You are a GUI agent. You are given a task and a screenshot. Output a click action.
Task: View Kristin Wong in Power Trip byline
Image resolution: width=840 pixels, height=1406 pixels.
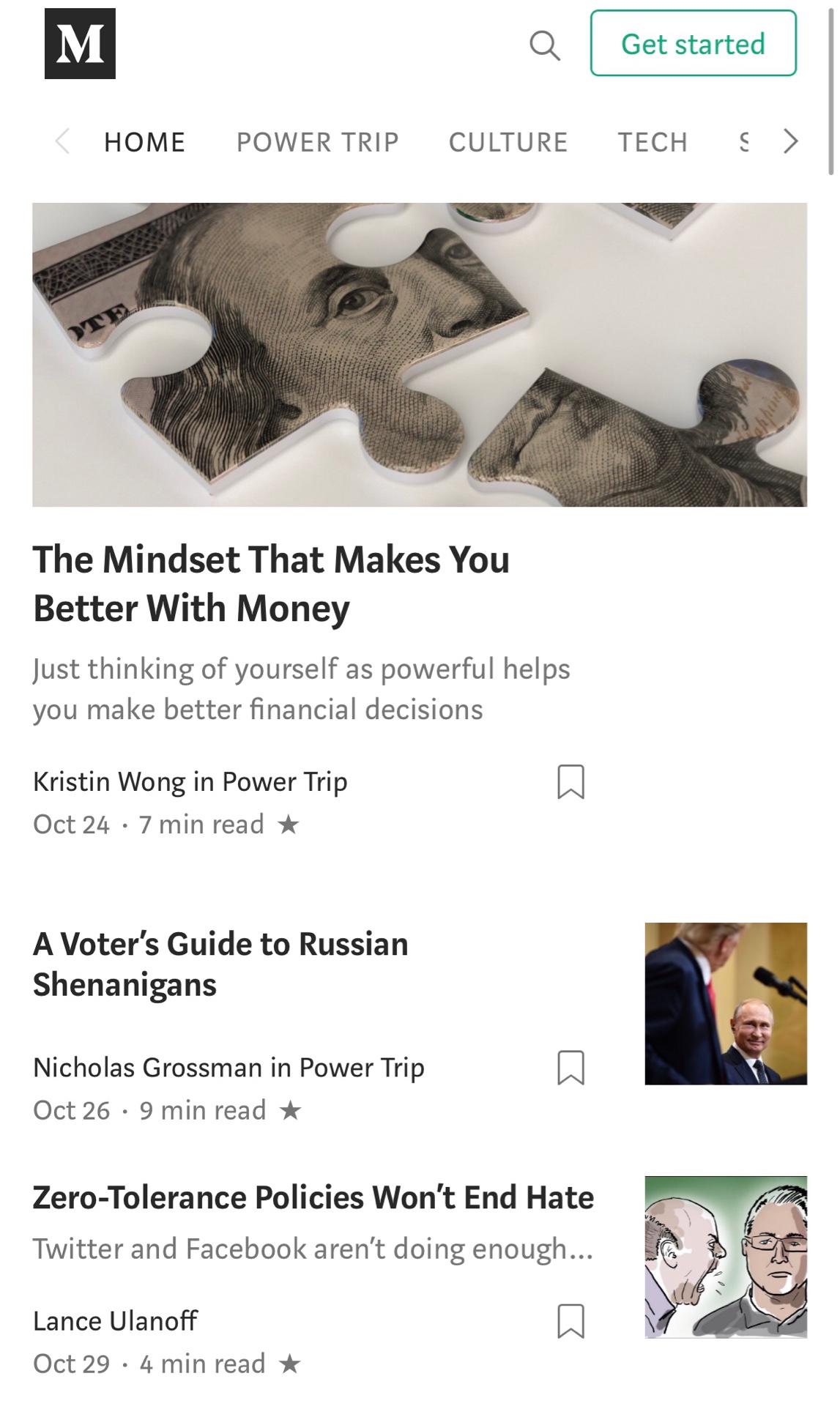pos(190,781)
